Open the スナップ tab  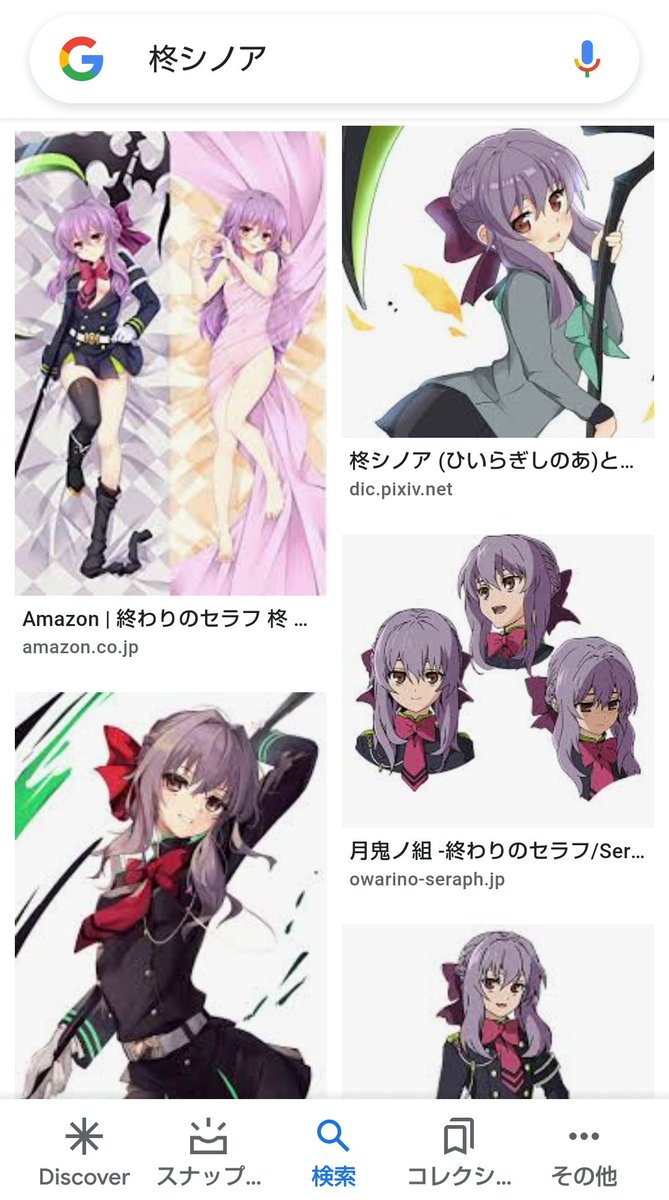208,1152
